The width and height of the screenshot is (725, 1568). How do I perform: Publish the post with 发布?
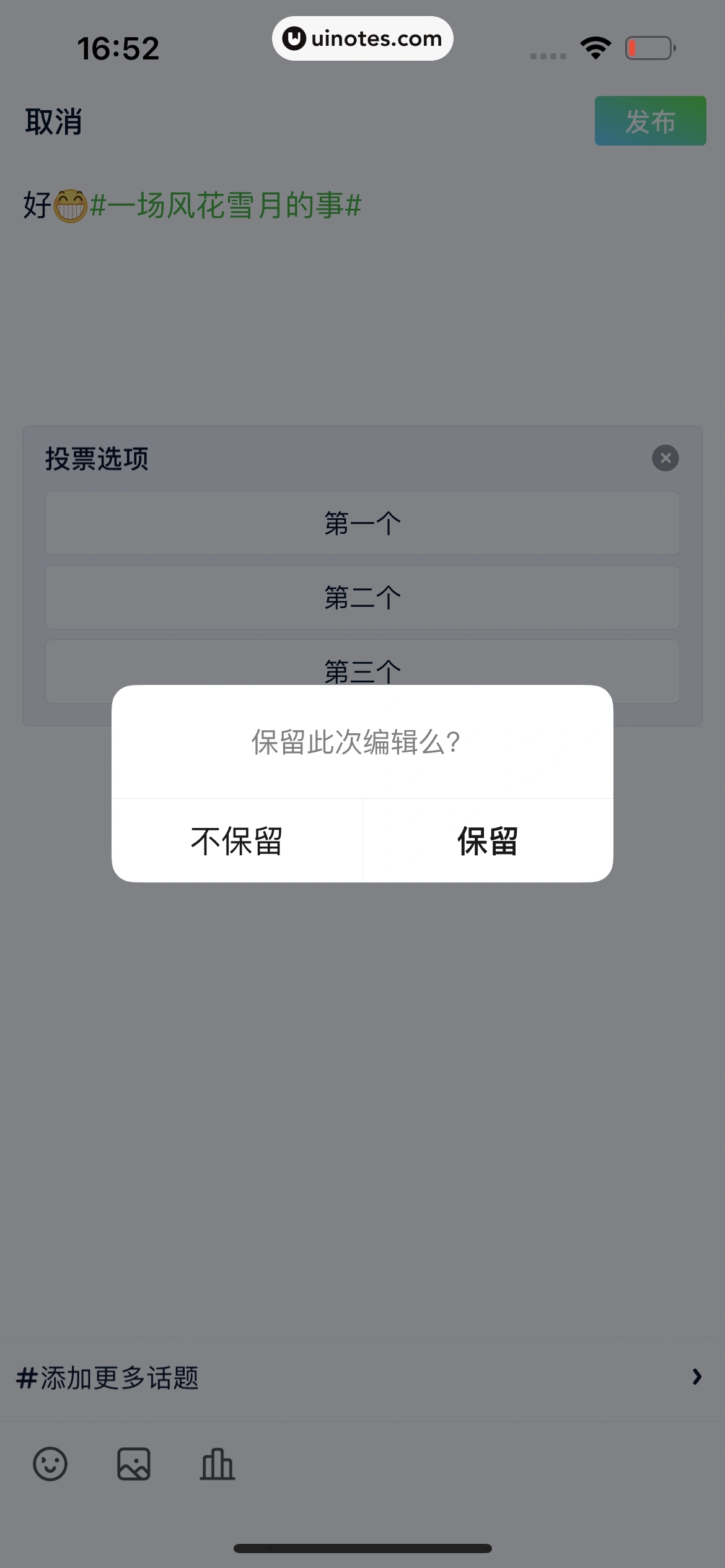pos(650,121)
